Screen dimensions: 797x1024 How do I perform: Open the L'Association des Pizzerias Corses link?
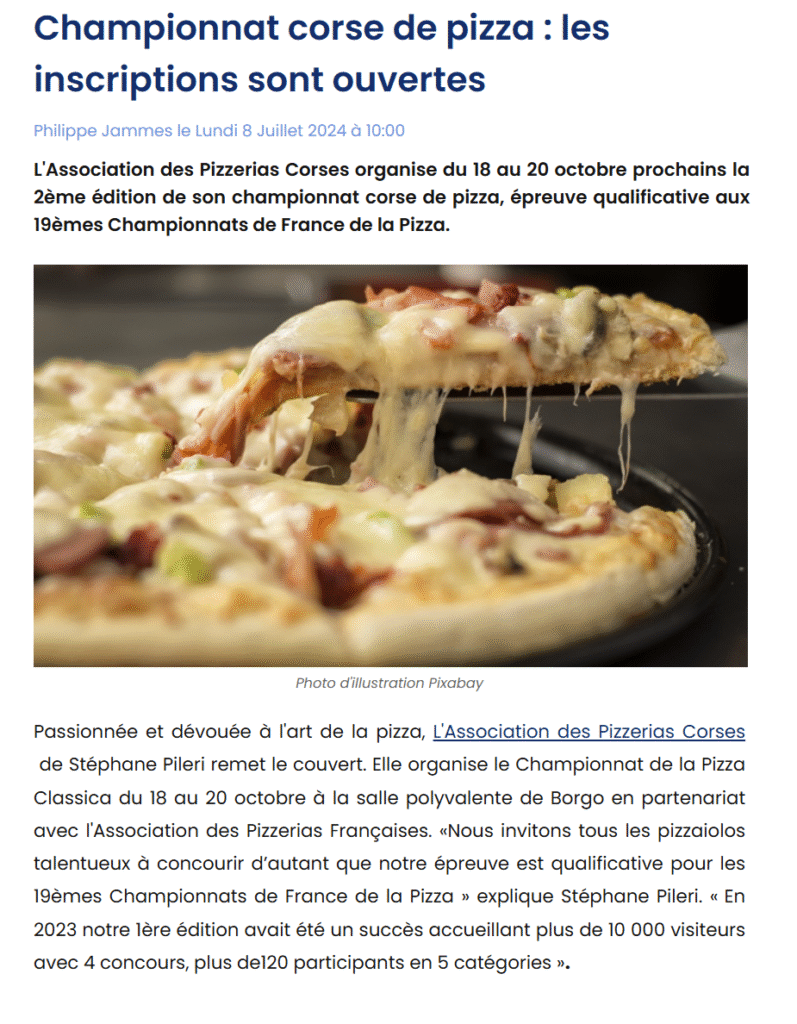coord(588,732)
